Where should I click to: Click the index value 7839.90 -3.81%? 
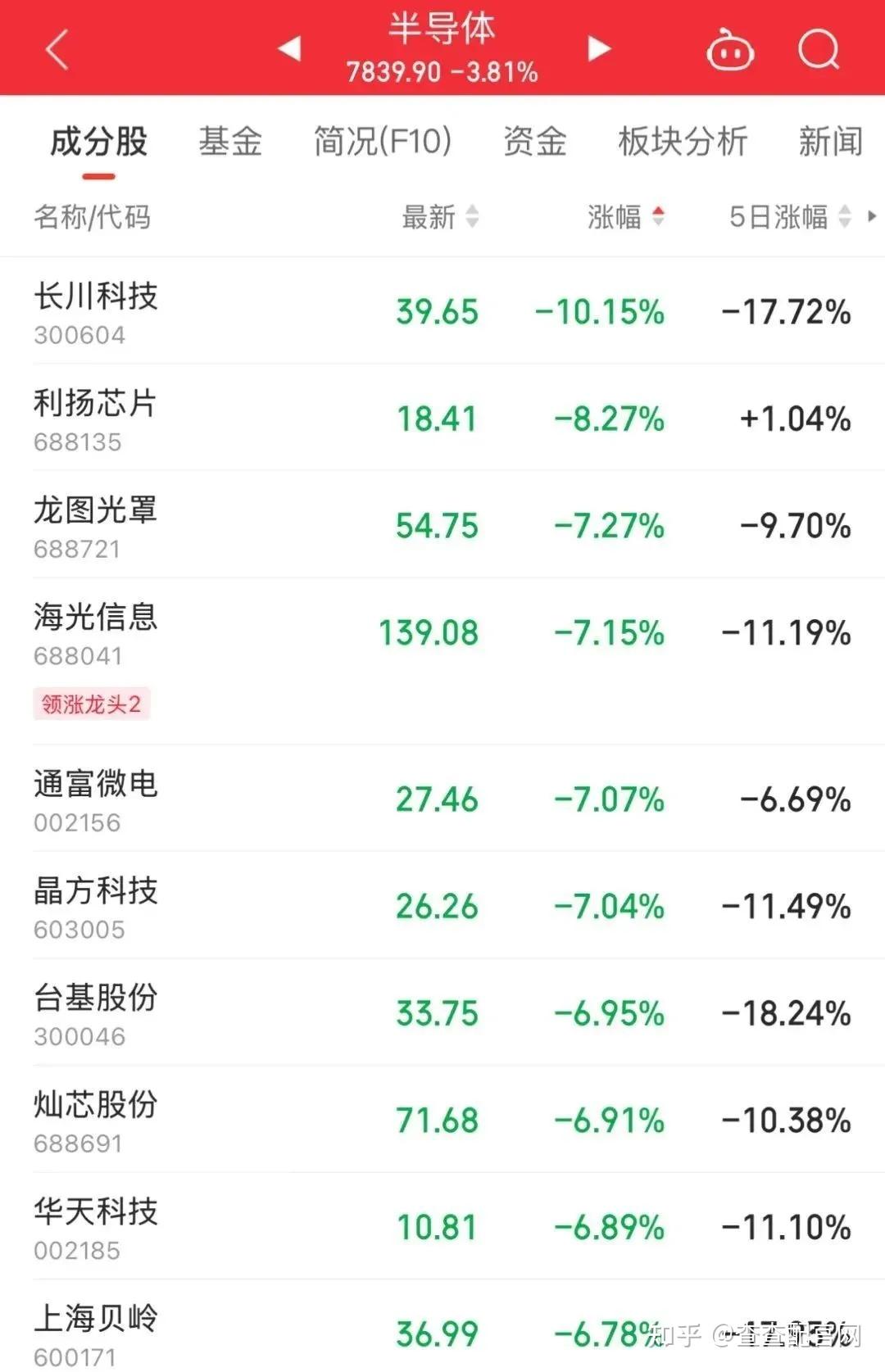tap(442, 72)
